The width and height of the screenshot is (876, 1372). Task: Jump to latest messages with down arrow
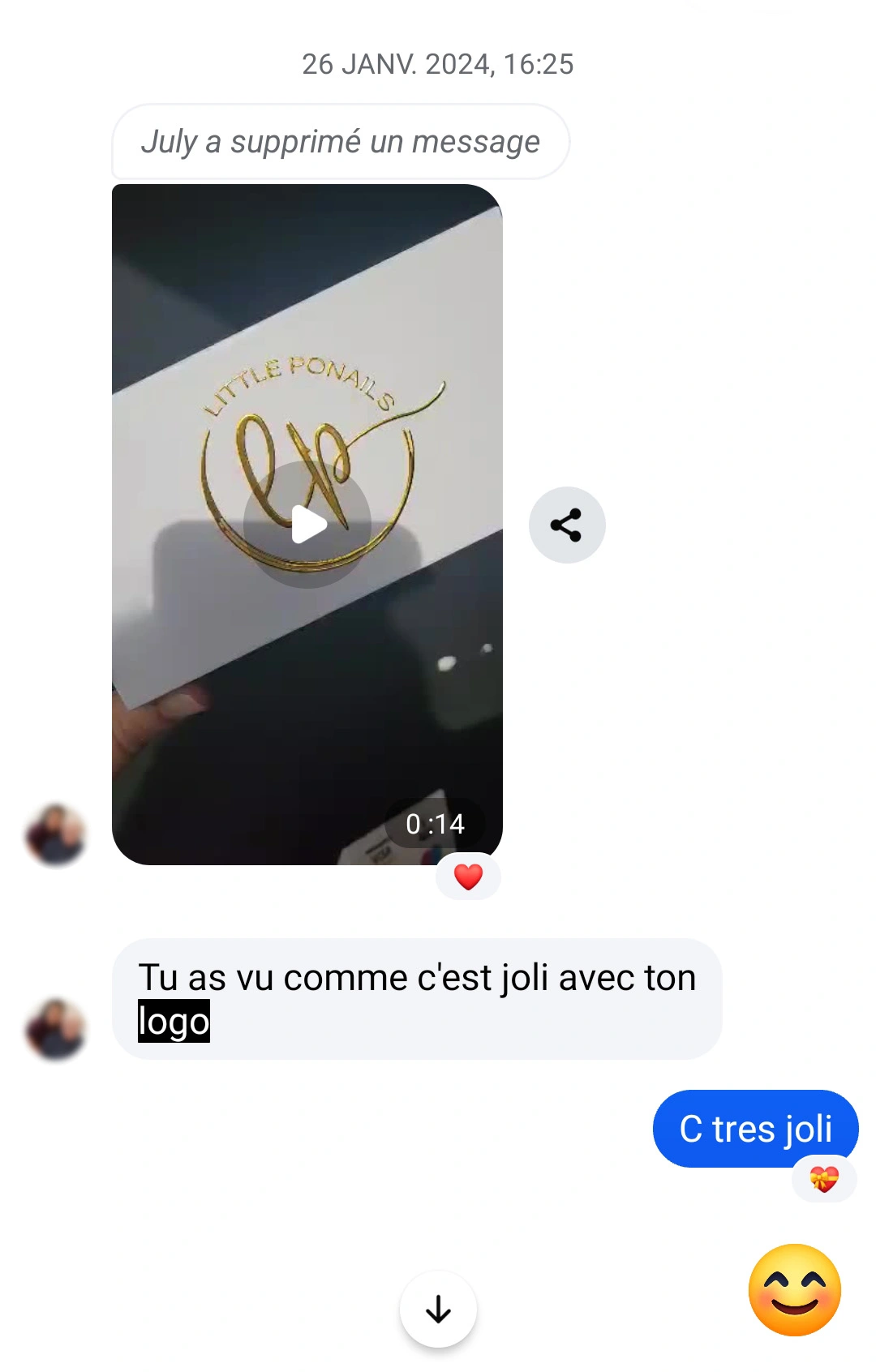(438, 1309)
